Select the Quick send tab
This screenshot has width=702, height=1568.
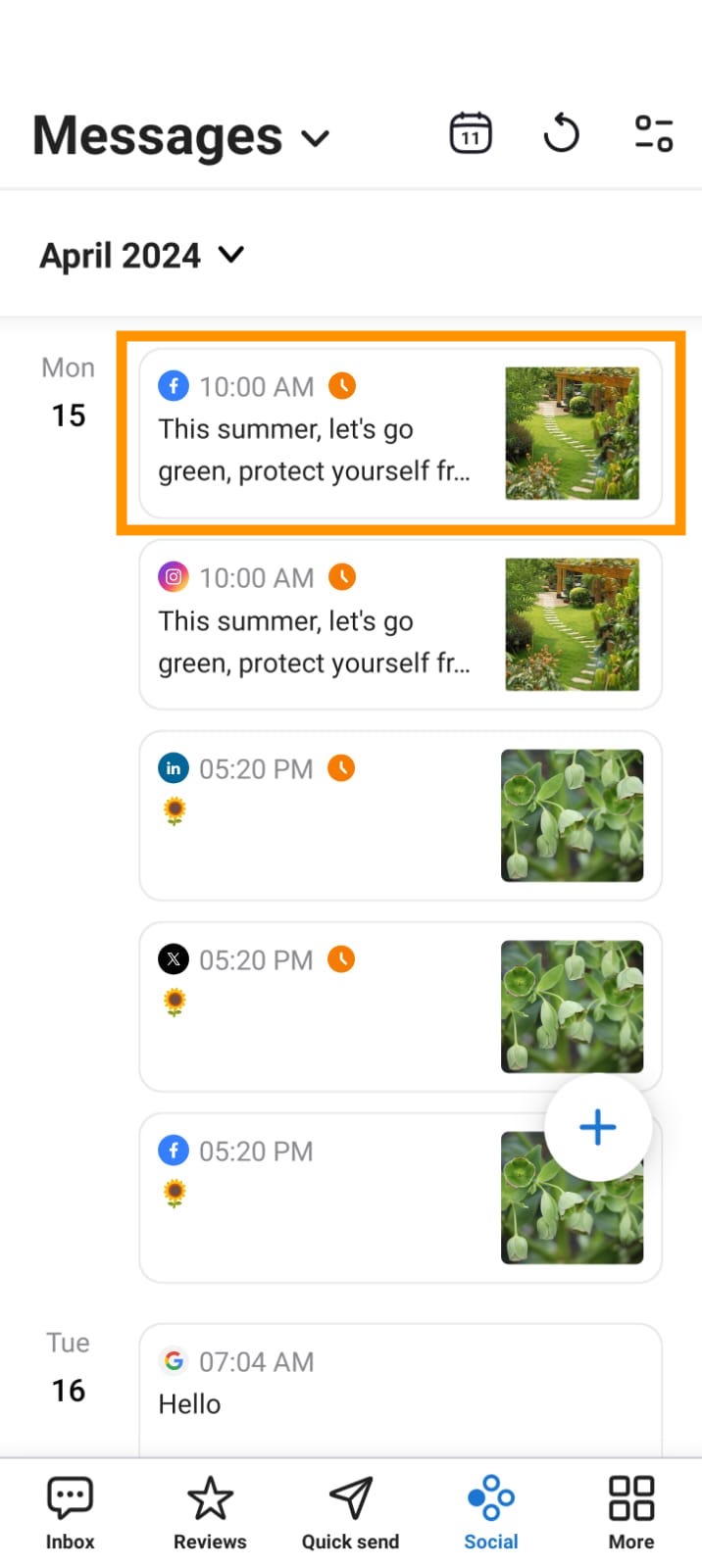pyautogui.click(x=350, y=1513)
